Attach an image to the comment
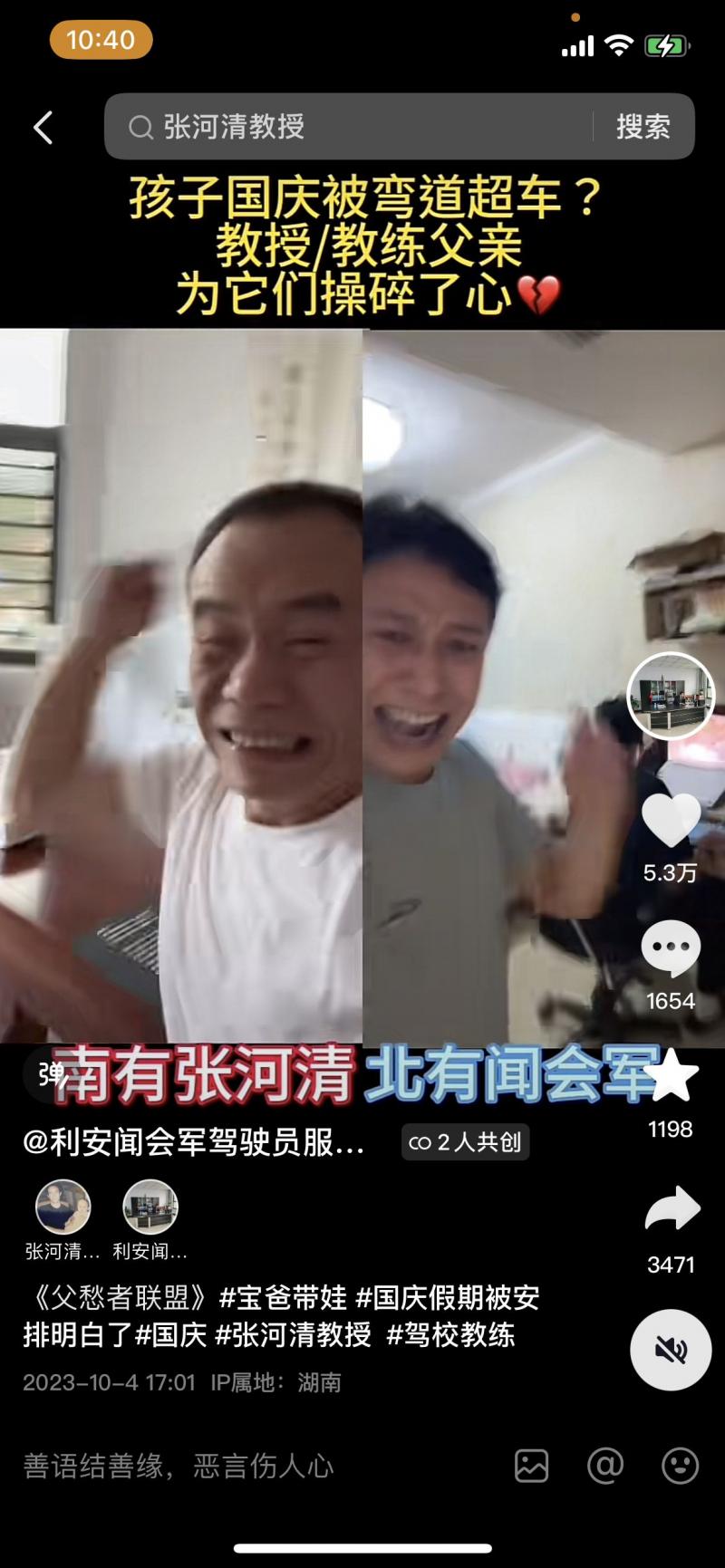Image resolution: width=725 pixels, height=1568 pixels. (x=531, y=1465)
